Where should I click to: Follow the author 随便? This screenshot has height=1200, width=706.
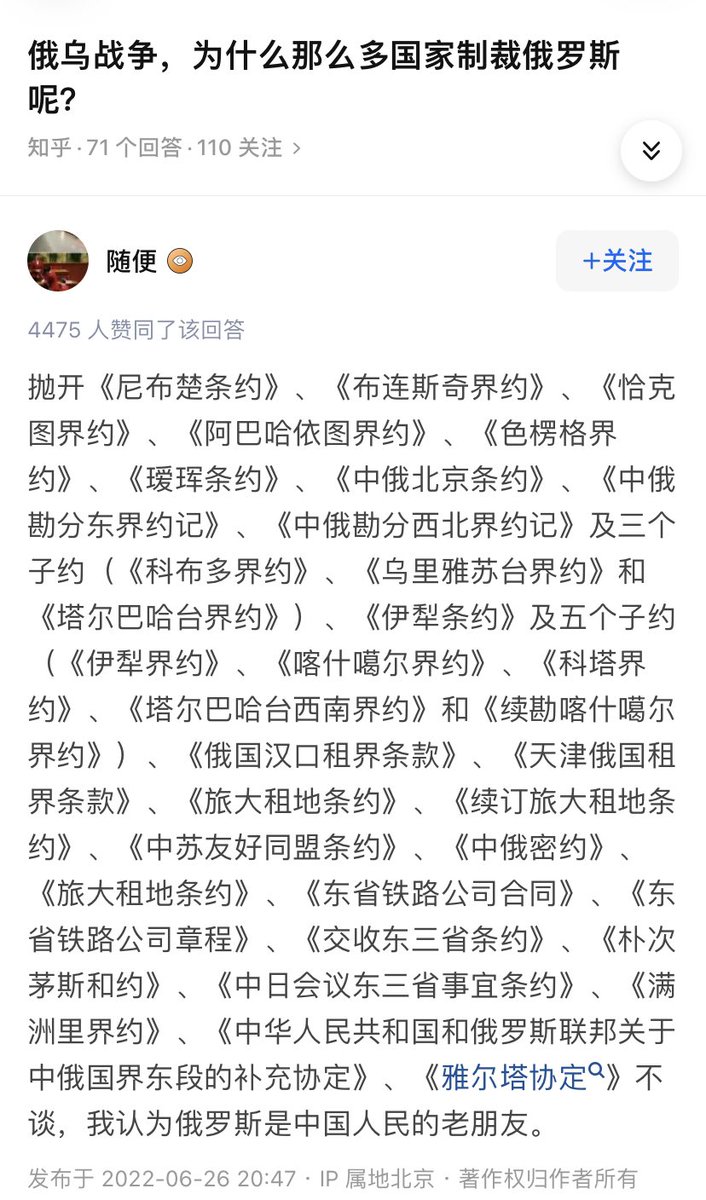617,261
